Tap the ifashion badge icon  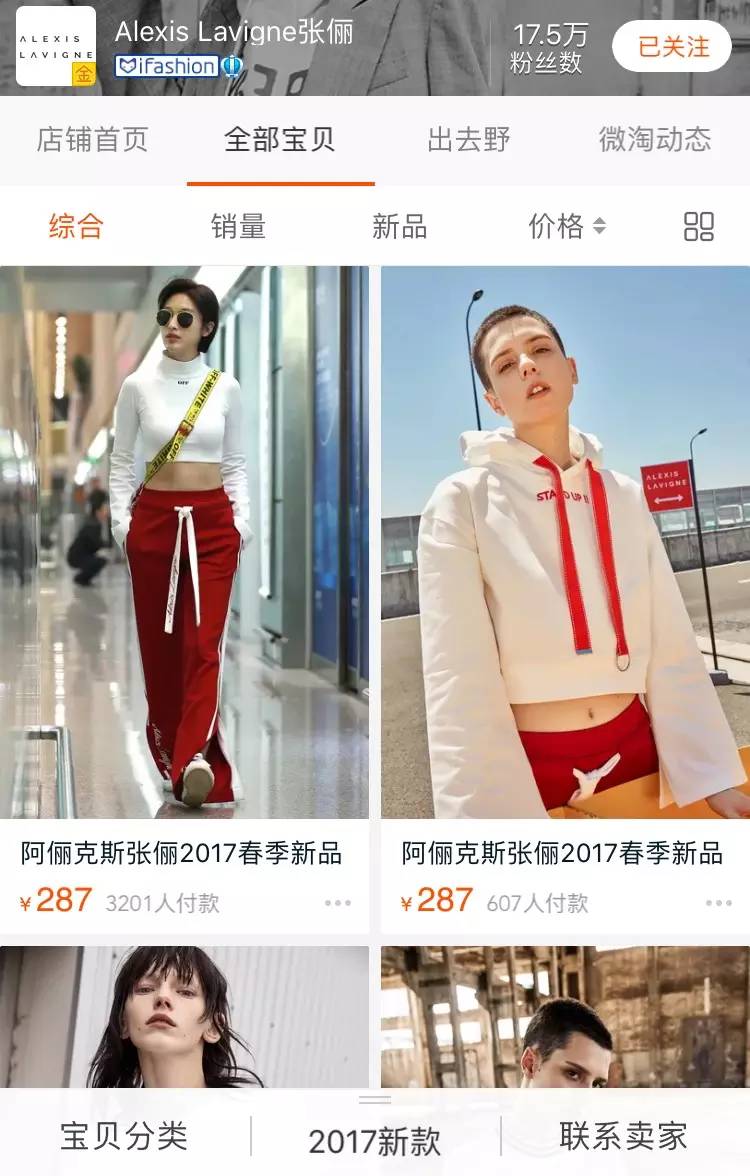click(x=165, y=66)
